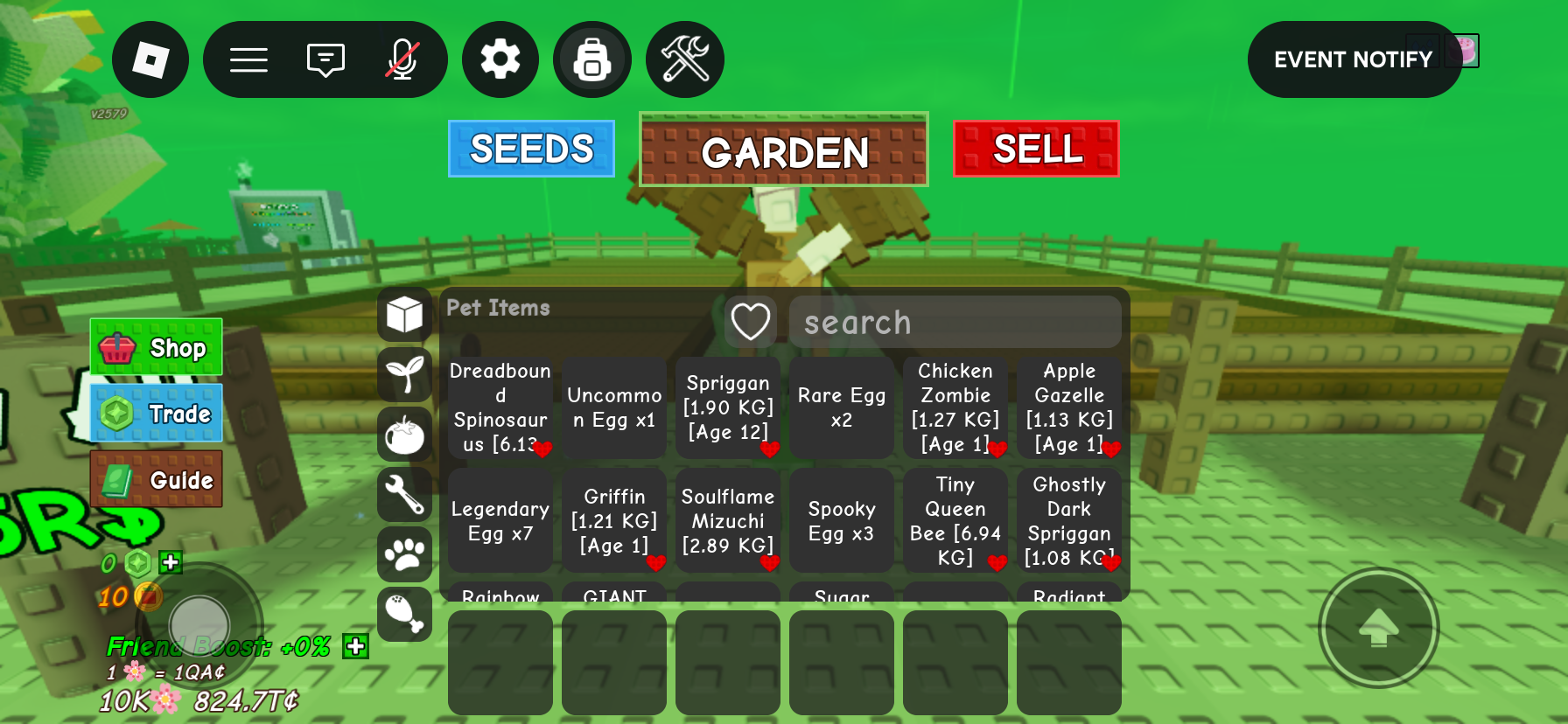Viewport: 1568px width, 724px height.
Task: Search the pet items
Action: click(x=954, y=323)
